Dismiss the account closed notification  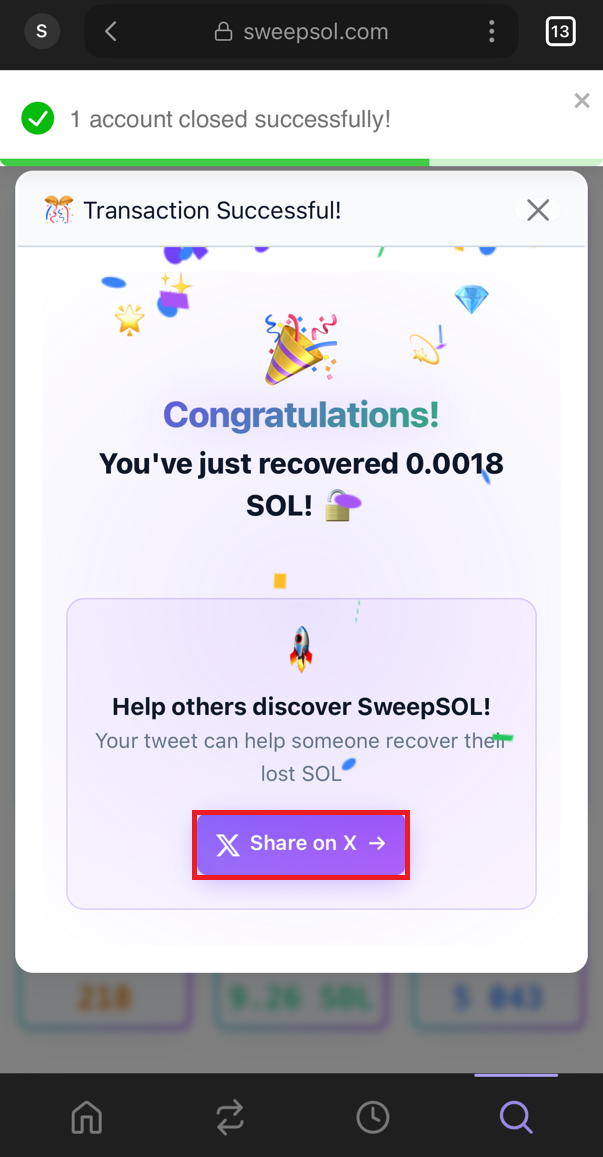[582, 101]
